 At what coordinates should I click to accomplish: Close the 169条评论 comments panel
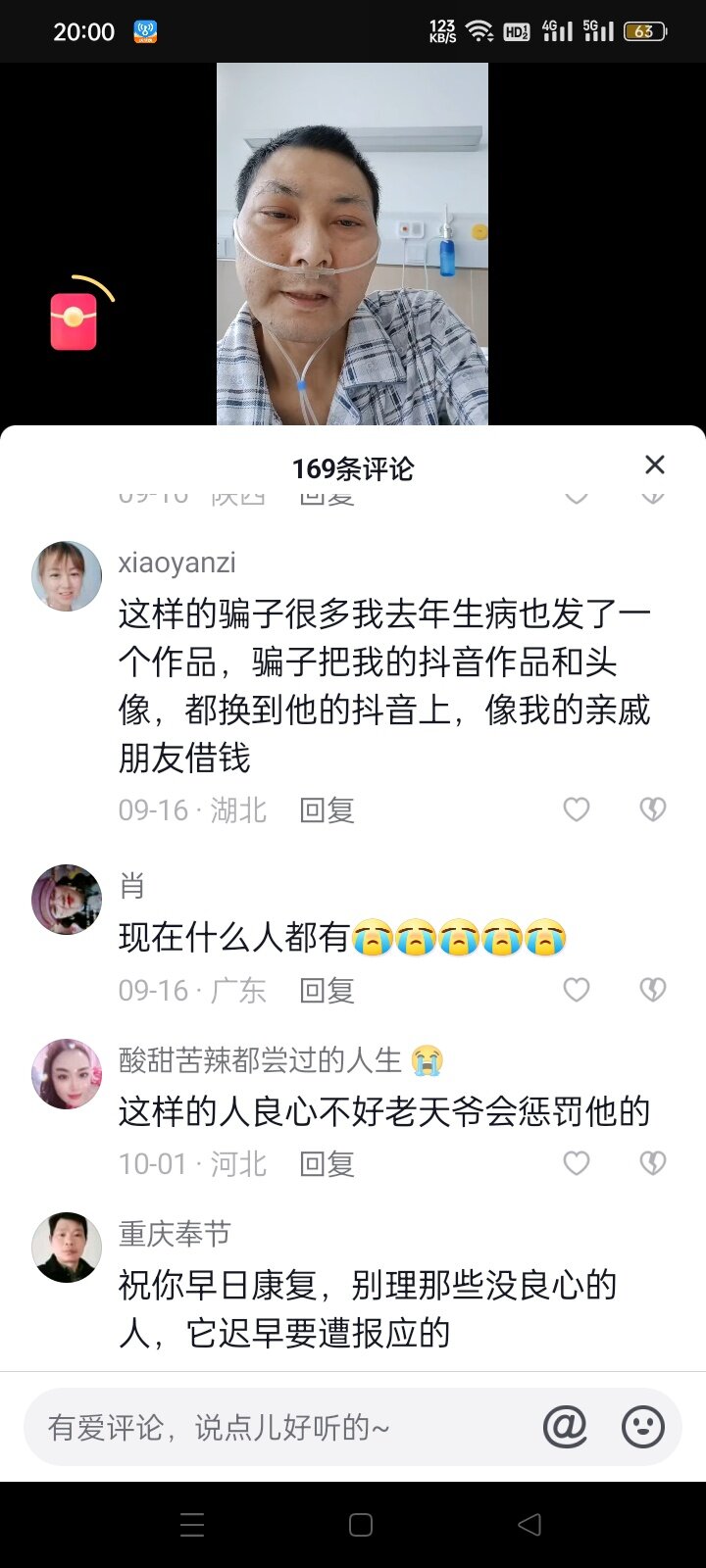point(655,465)
